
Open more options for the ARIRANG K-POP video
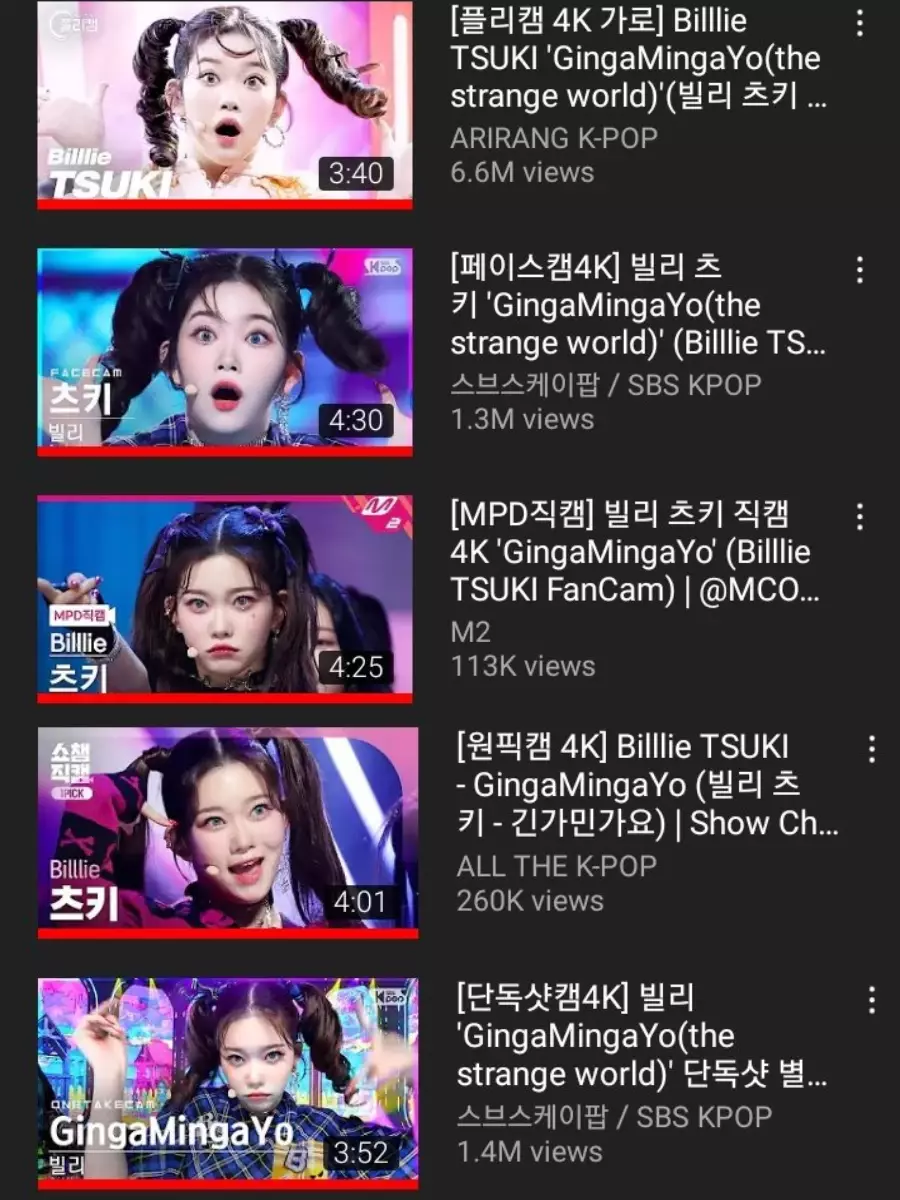859,22
